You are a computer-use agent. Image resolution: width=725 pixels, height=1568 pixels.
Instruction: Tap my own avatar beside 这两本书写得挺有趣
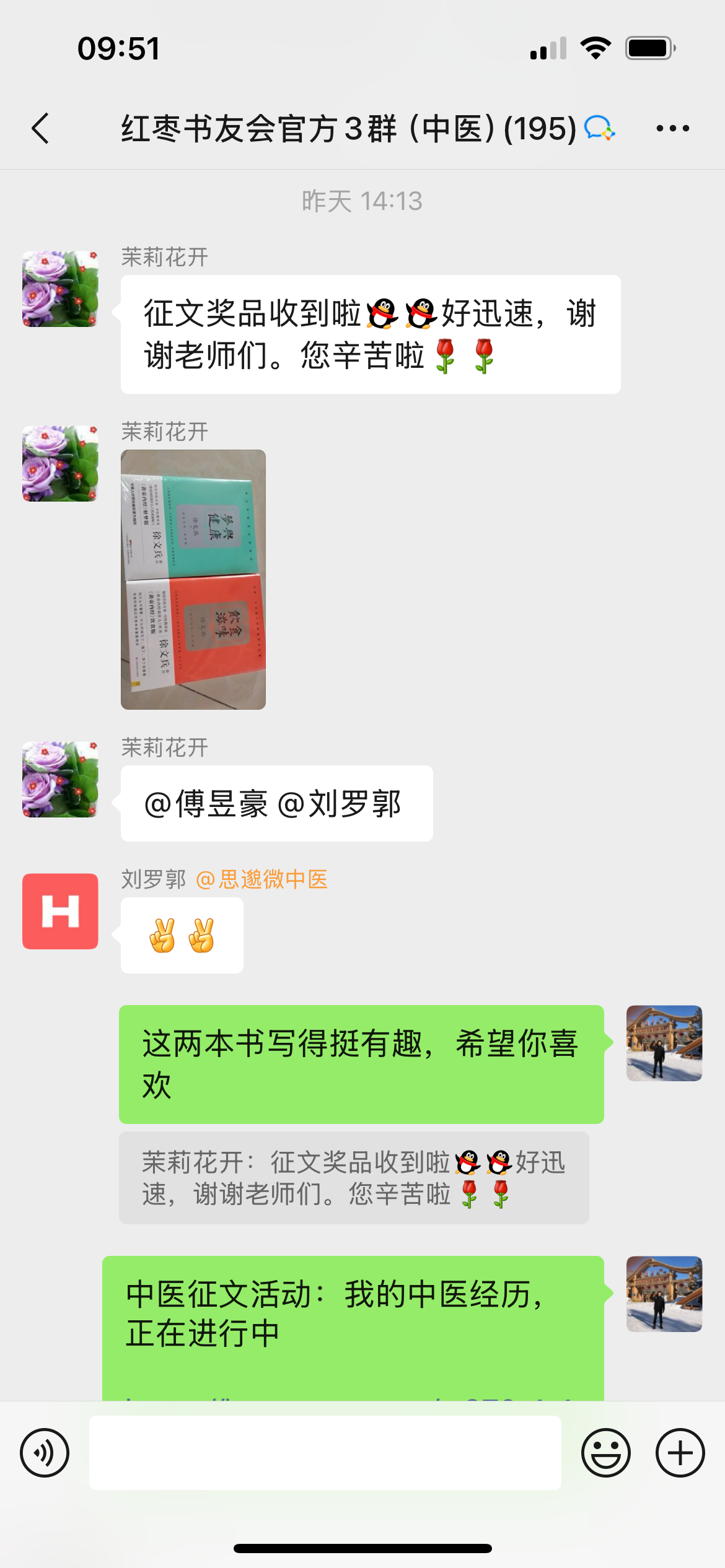click(x=664, y=1043)
